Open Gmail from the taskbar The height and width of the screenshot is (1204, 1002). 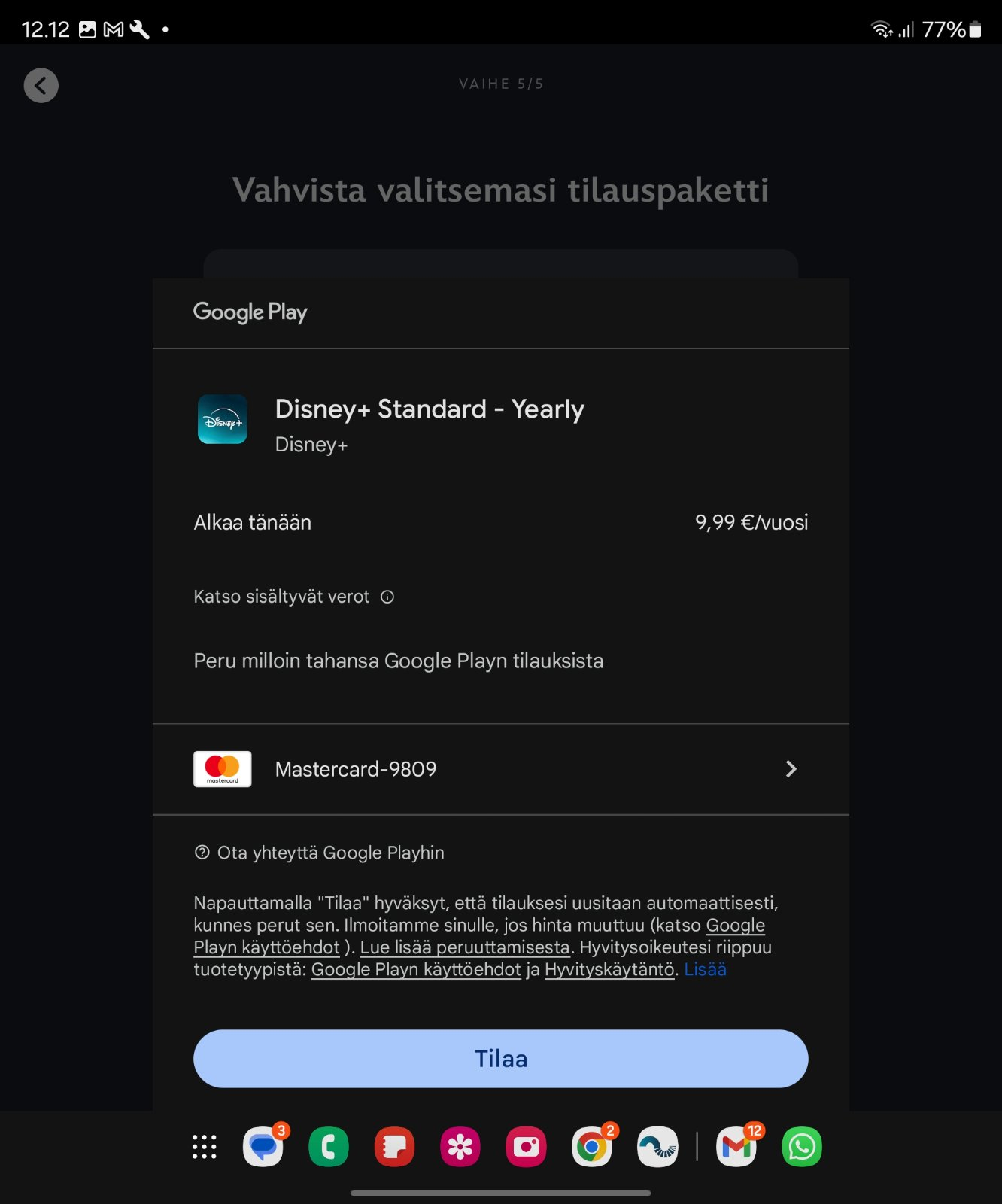736,1147
